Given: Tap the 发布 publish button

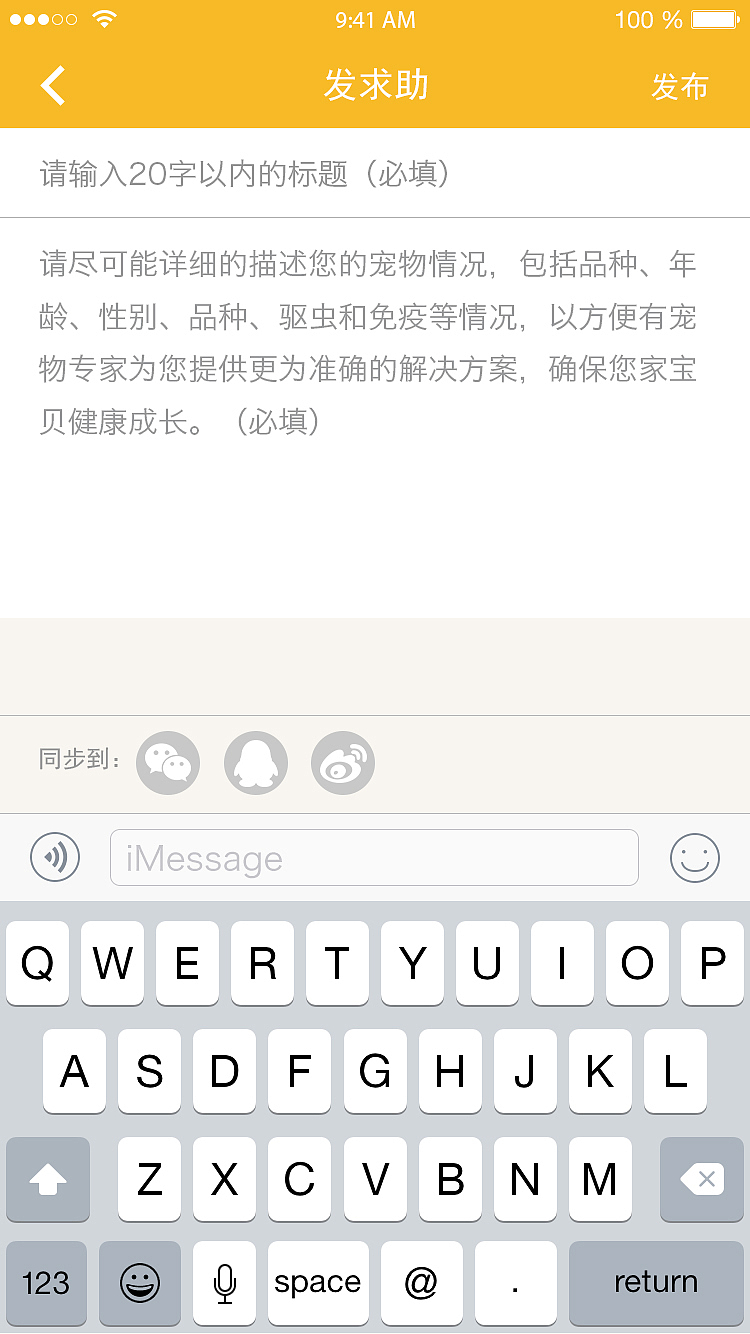Looking at the screenshot, I should tap(680, 86).
